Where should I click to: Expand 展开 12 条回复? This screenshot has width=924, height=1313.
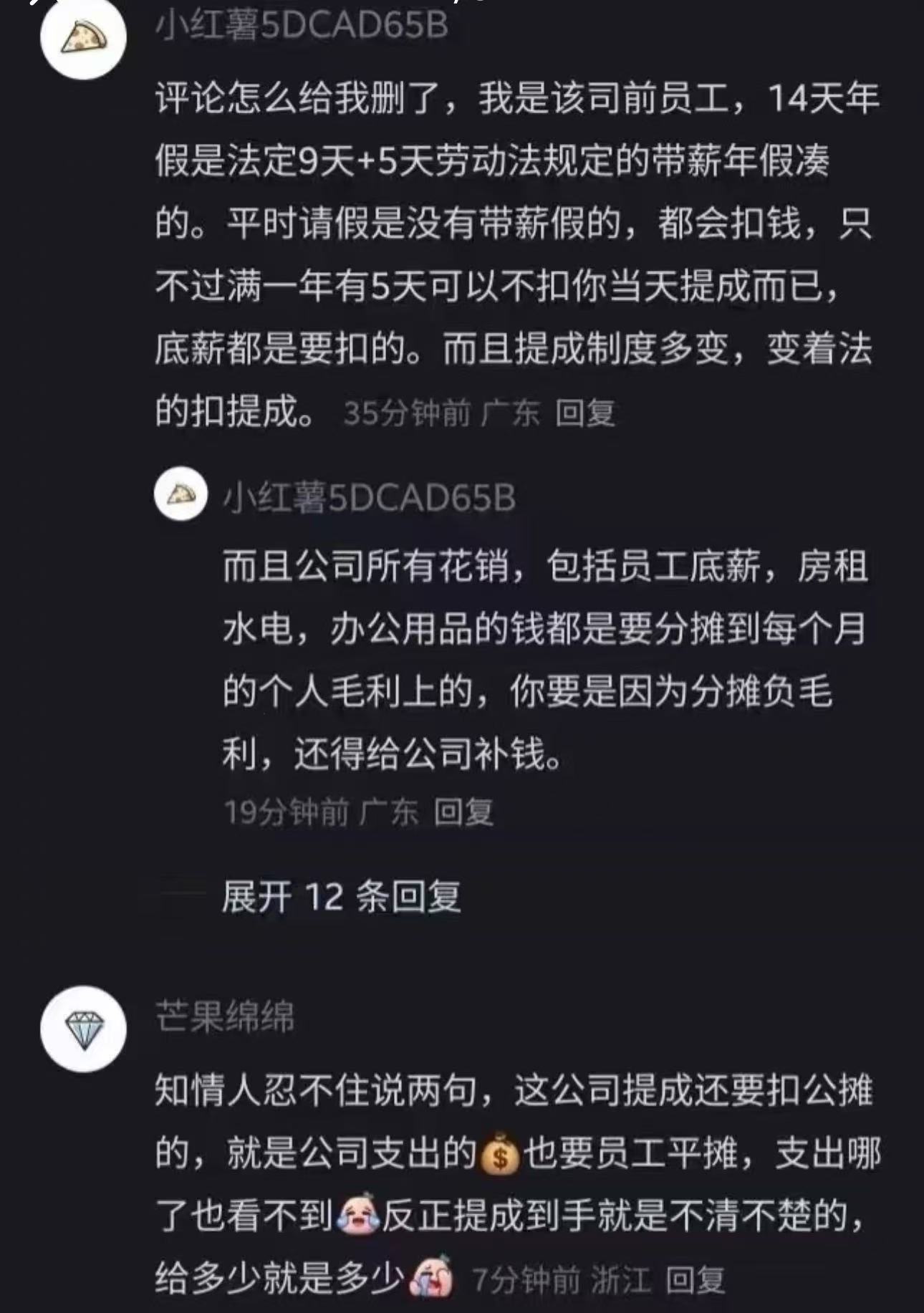pyautogui.click(x=341, y=897)
